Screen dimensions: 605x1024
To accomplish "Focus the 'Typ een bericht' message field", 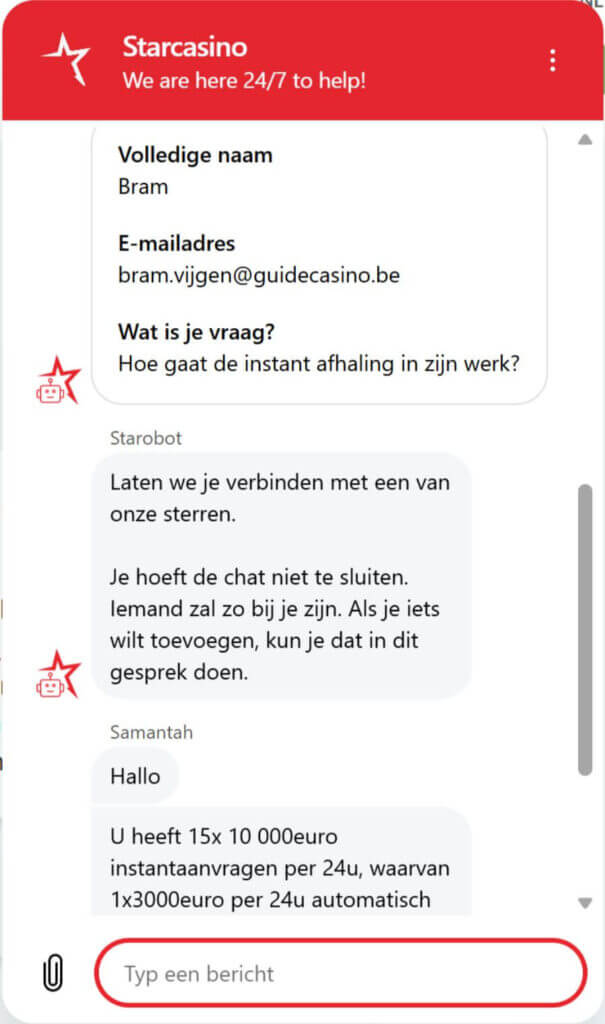I will click(340, 973).
